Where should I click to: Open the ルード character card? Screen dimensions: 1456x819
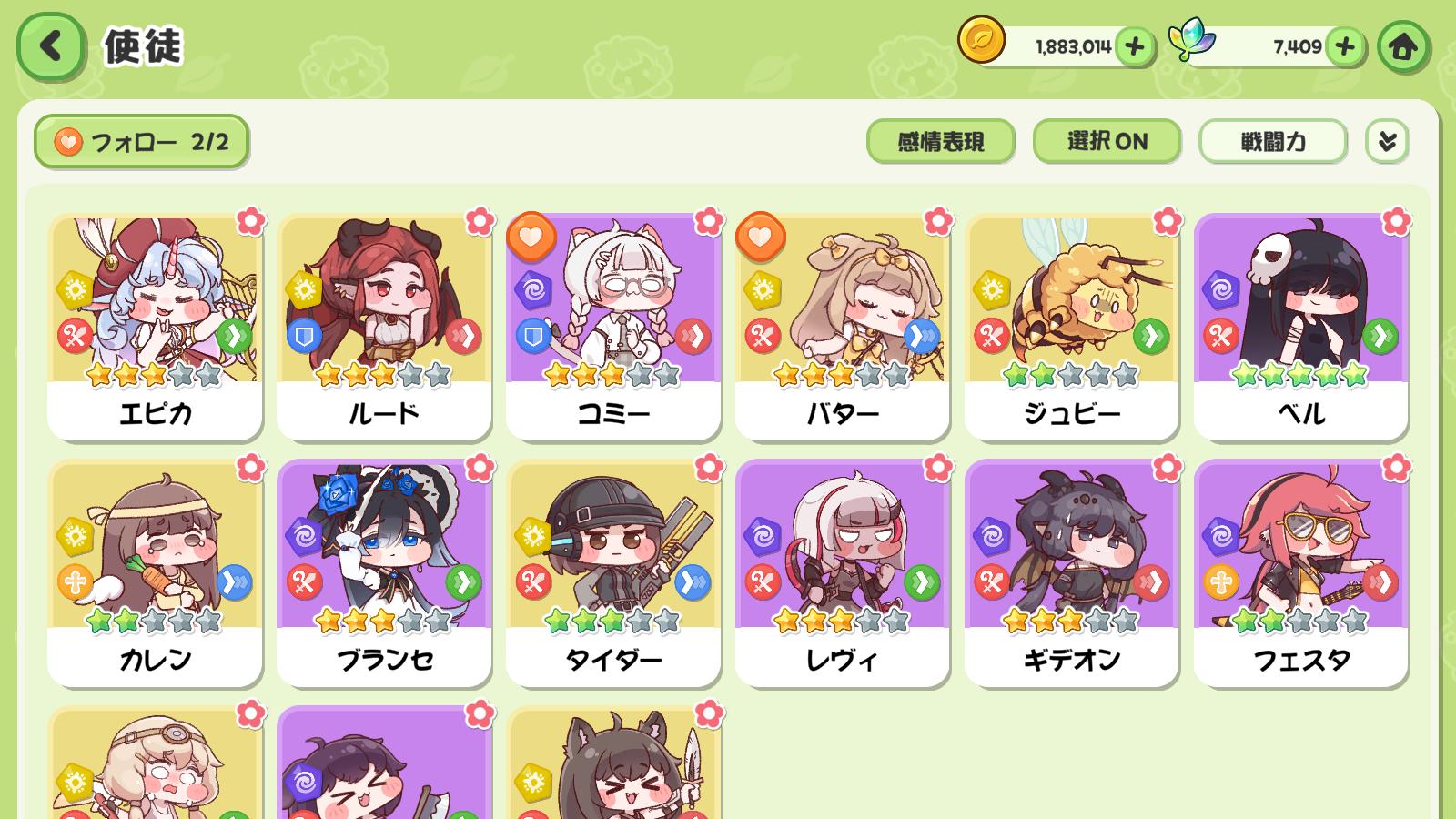[x=384, y=328]
